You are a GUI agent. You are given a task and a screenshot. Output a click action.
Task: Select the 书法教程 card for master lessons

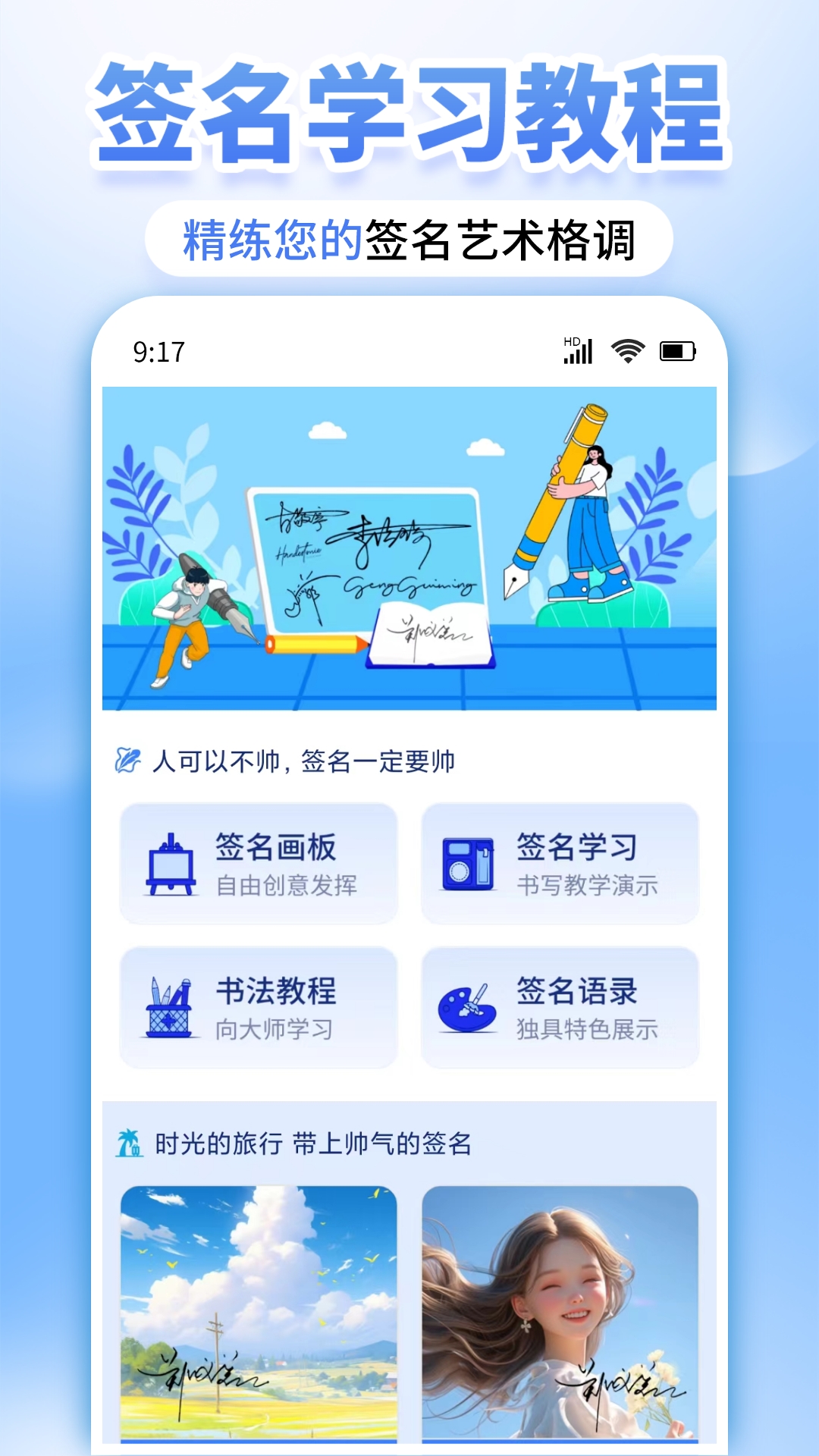259,1009
